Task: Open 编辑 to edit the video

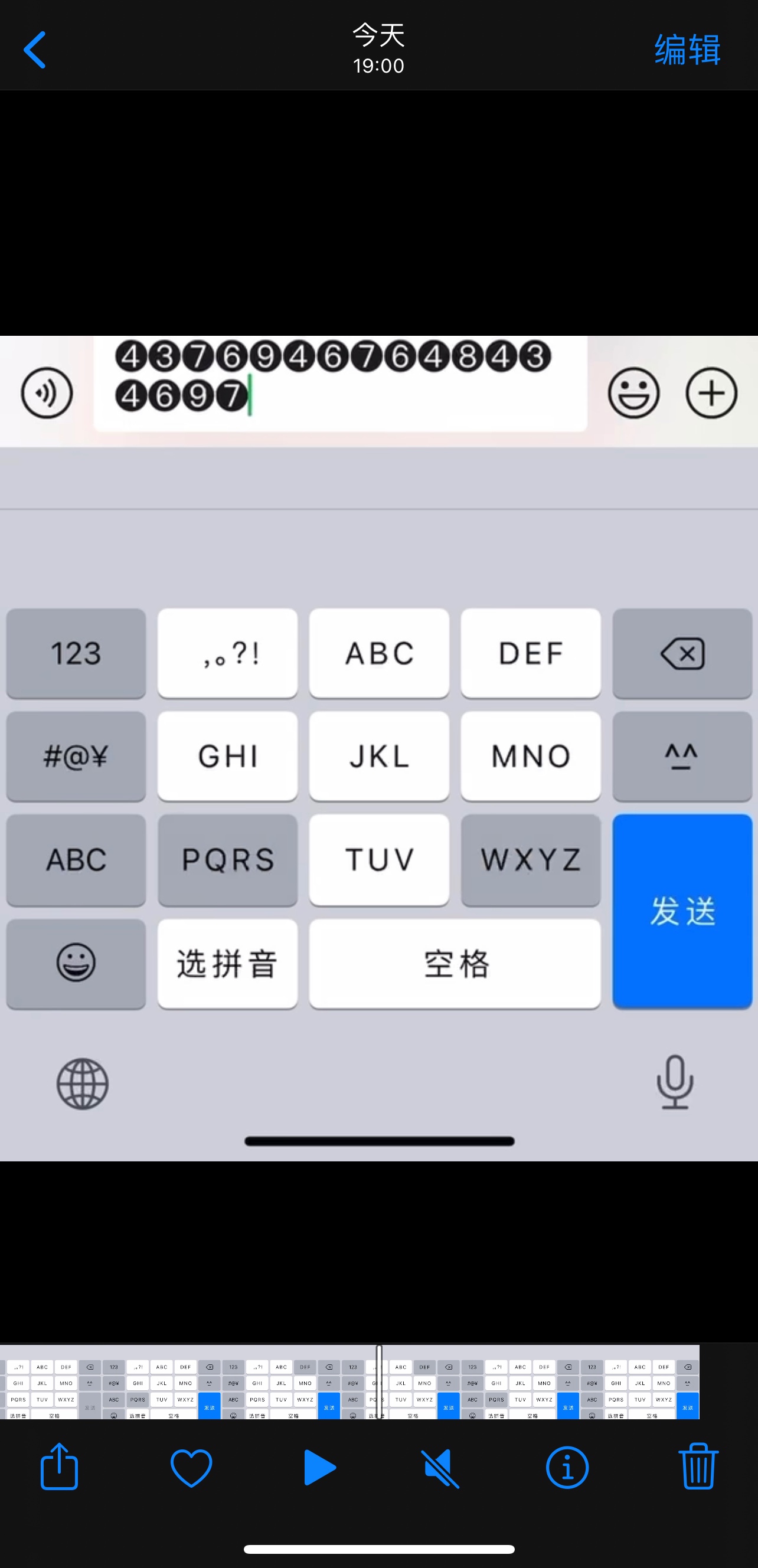Action: click(687, 50)
